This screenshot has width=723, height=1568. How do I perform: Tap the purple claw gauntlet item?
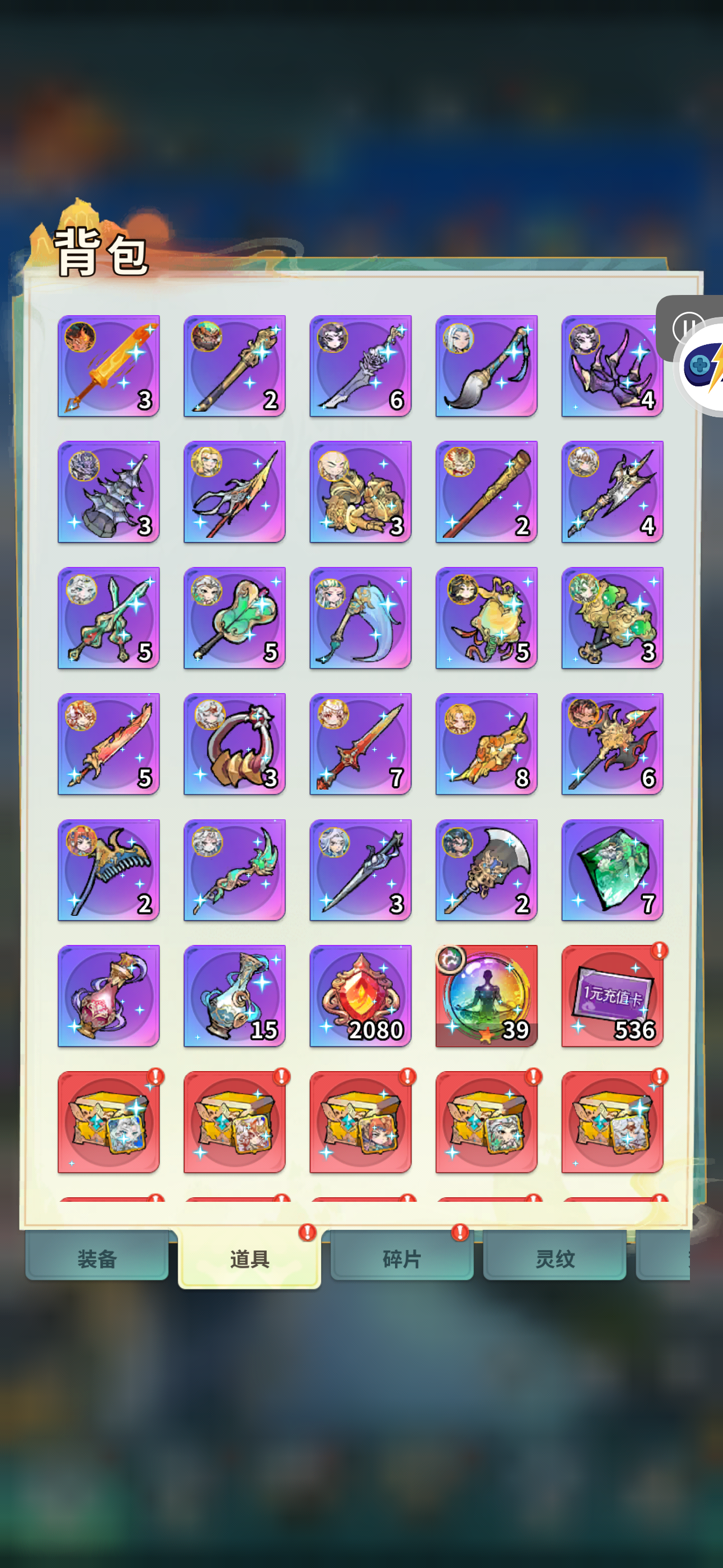click(612, 366)
